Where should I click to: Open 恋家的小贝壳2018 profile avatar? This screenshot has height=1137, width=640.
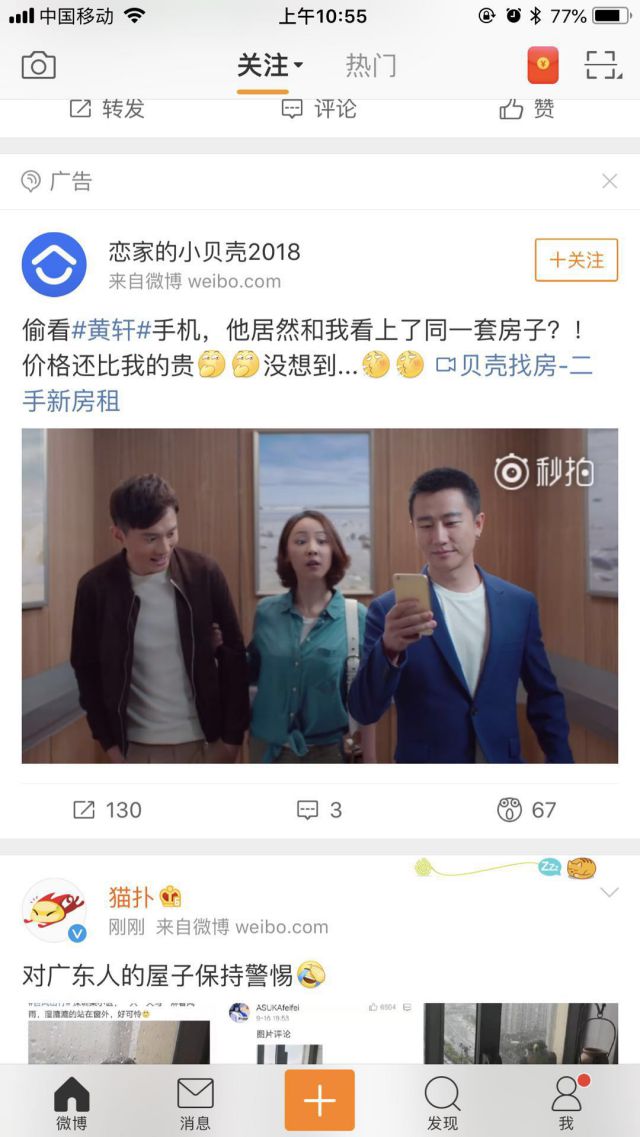[x=54, y=264]
